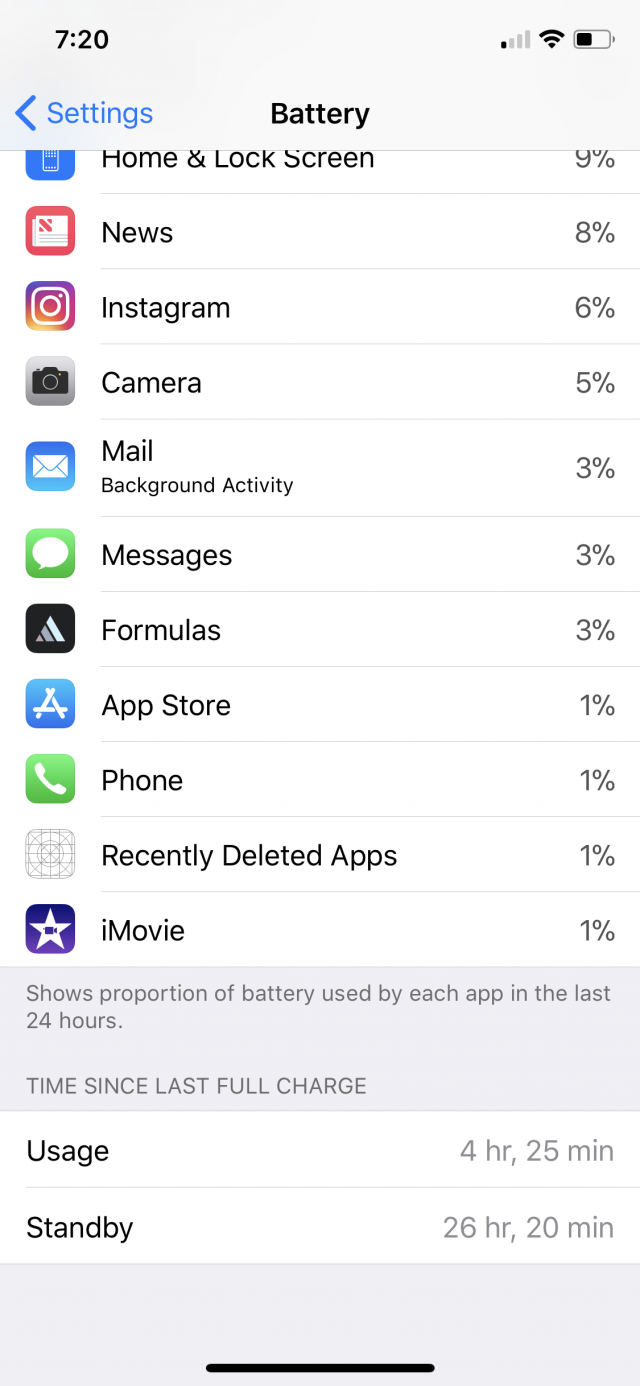Select the iMovie row
Image resolution: width=640 pixels, height=1386 pixels.
click(x=320, y=930)
